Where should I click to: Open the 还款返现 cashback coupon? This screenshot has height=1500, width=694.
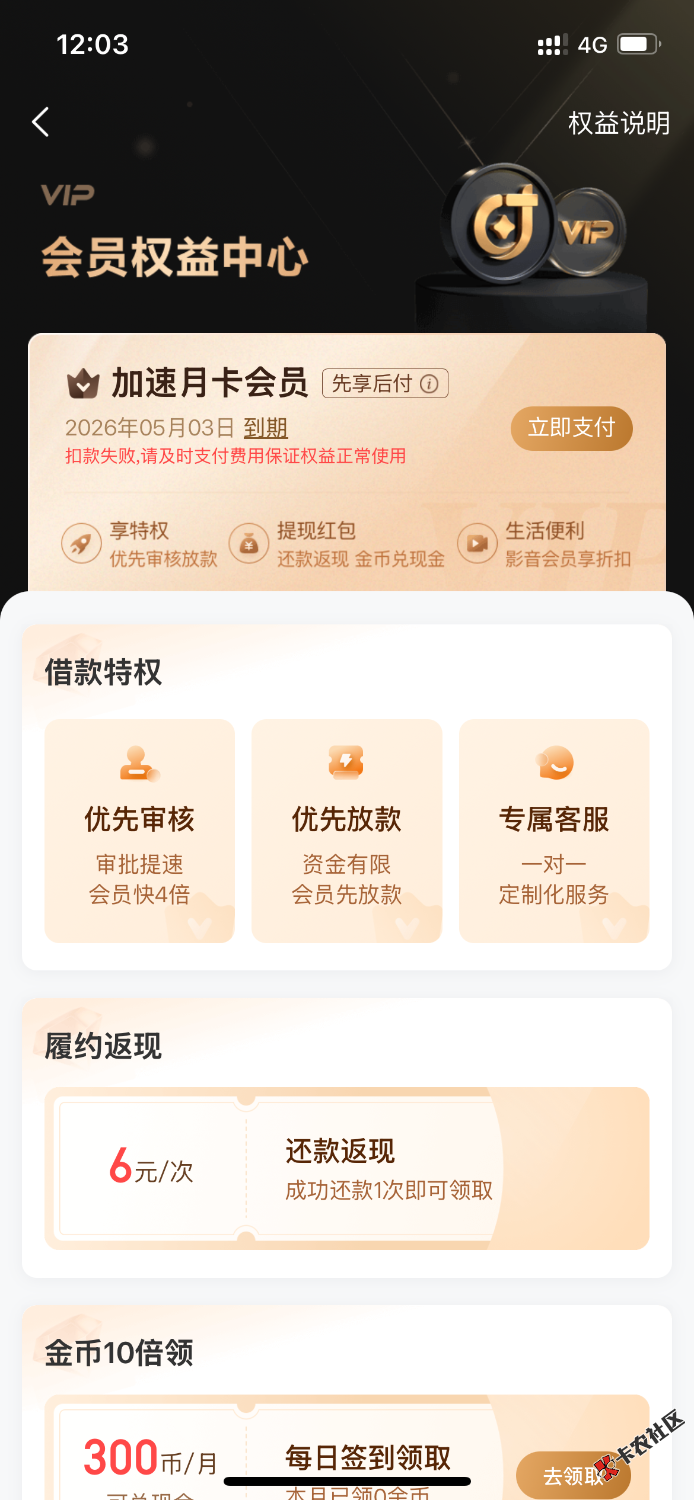346,1168
